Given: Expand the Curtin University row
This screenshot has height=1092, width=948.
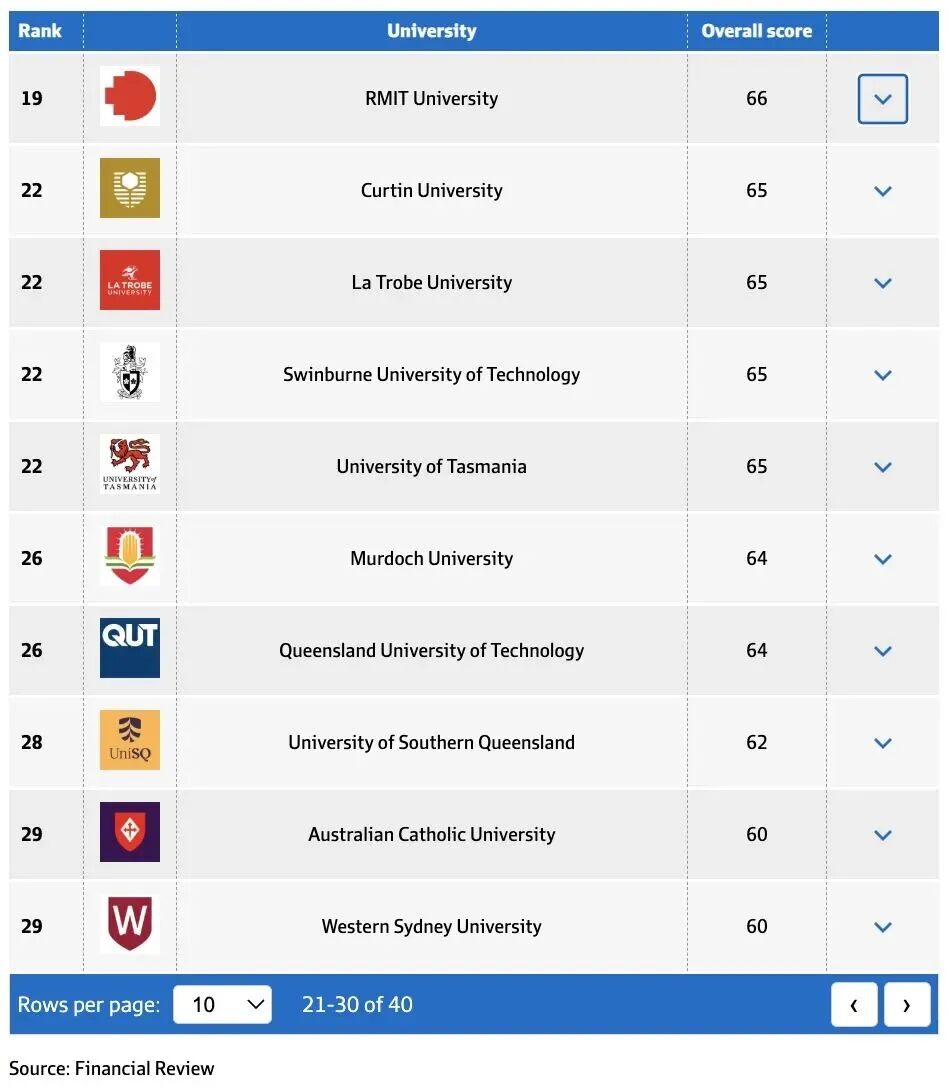Looking at the screenshot, I should (882, 190).
